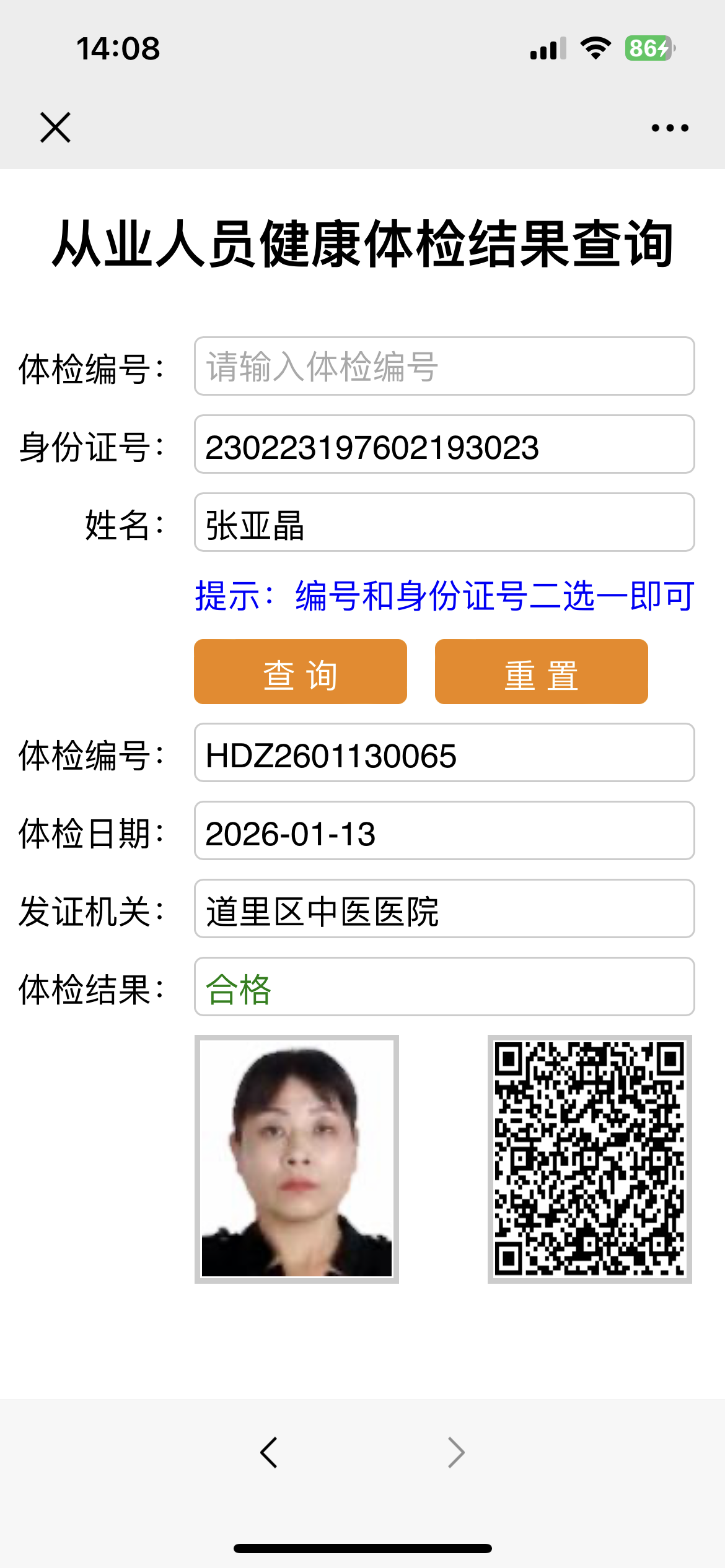The image size is (725, 1568).
Task: Tap the 查询 query button
Action: click(x=301, y=672)
